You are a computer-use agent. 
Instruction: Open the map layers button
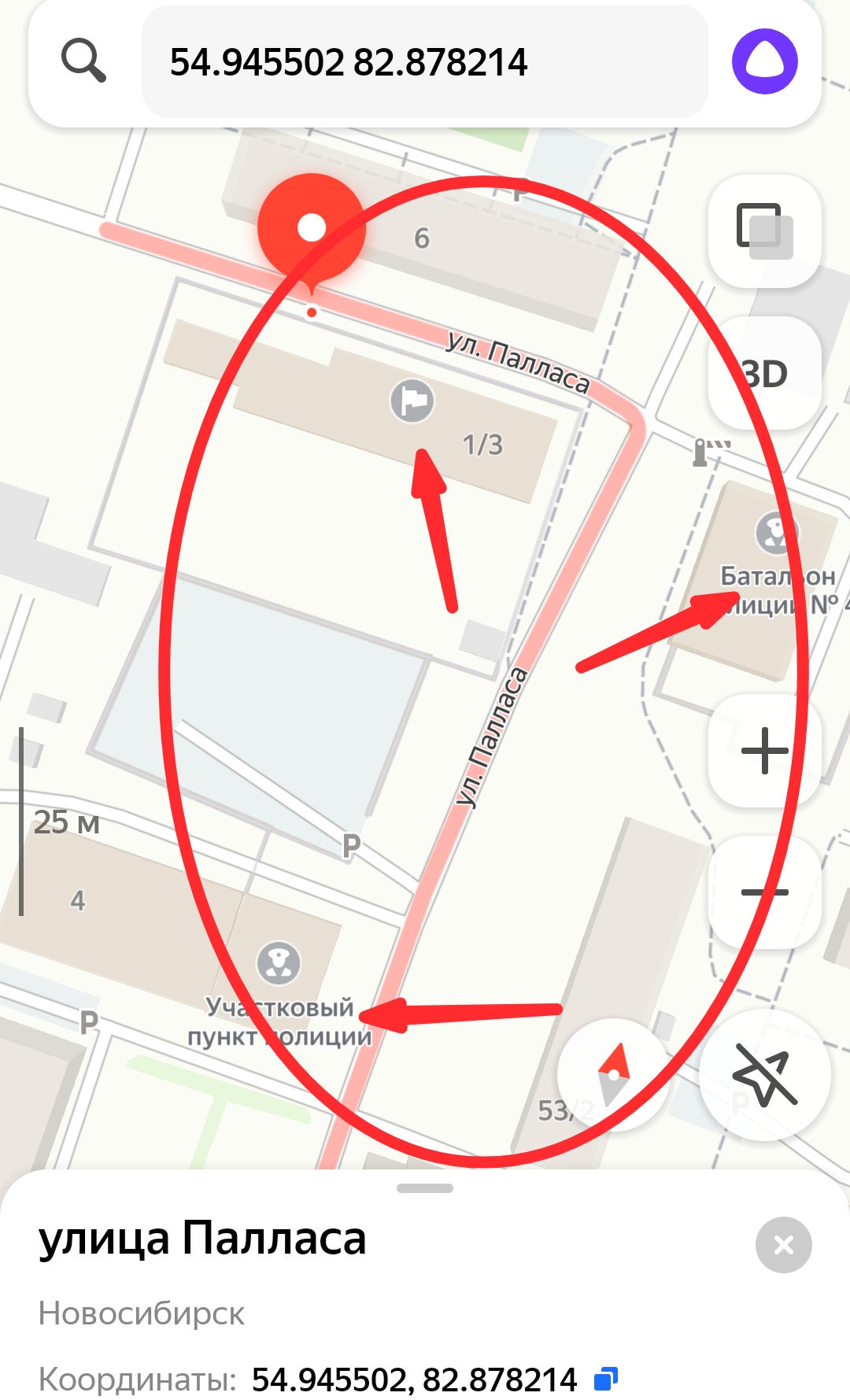click(x=764, y=231)
